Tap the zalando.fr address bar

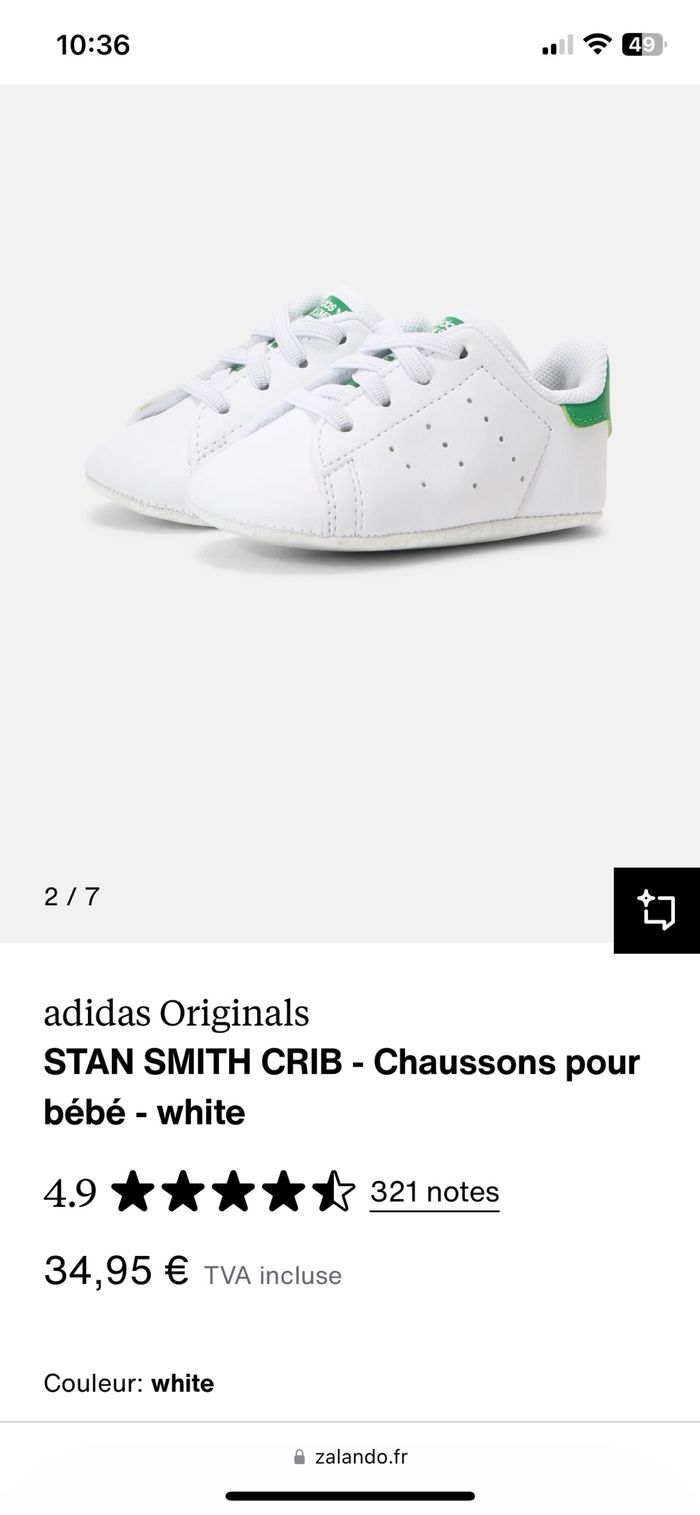pos(350,1457)
